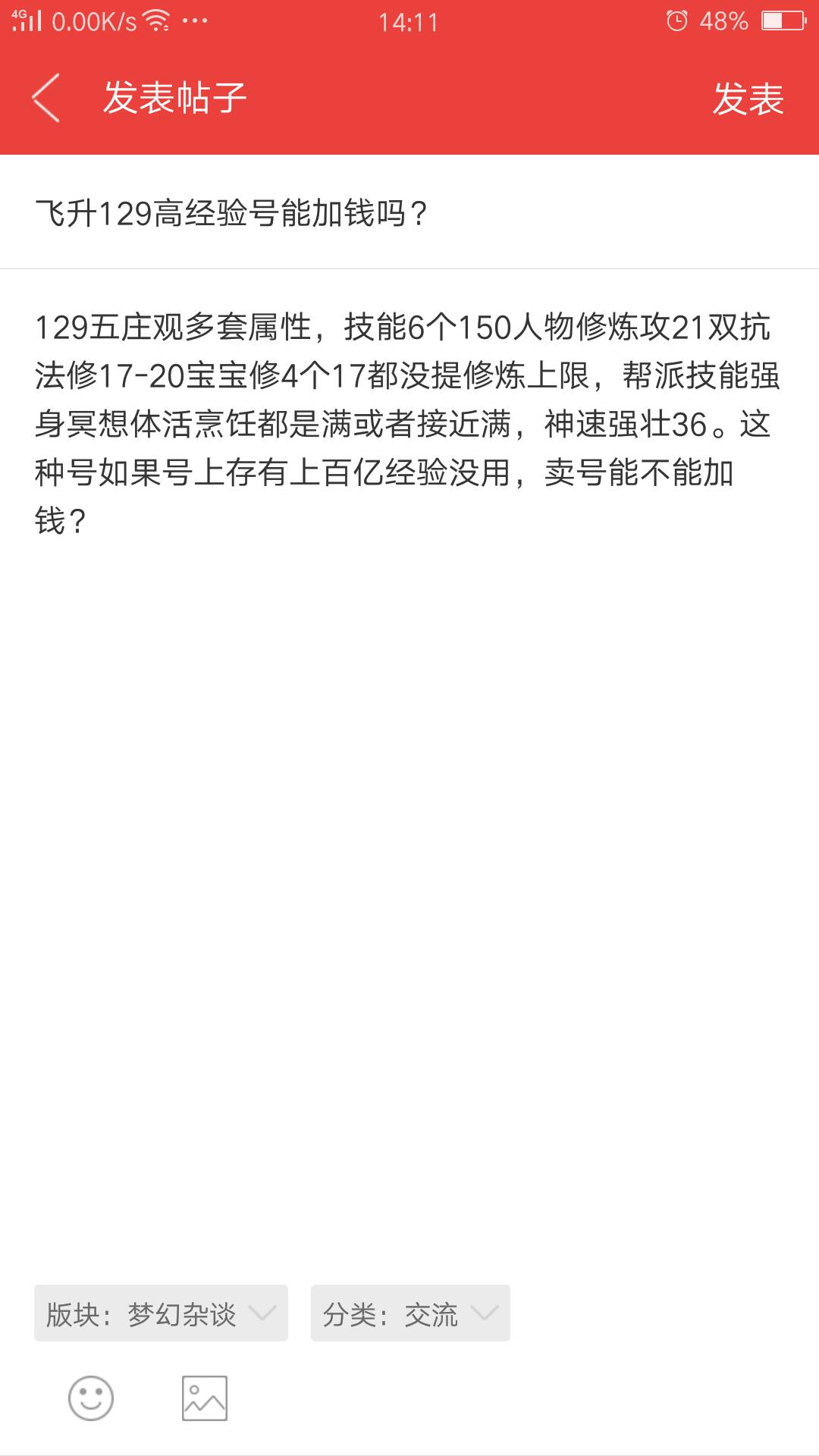The width and height of the screenshot is (819, 1456).
Task: Edit the post body text
Action: pos(409,425)
